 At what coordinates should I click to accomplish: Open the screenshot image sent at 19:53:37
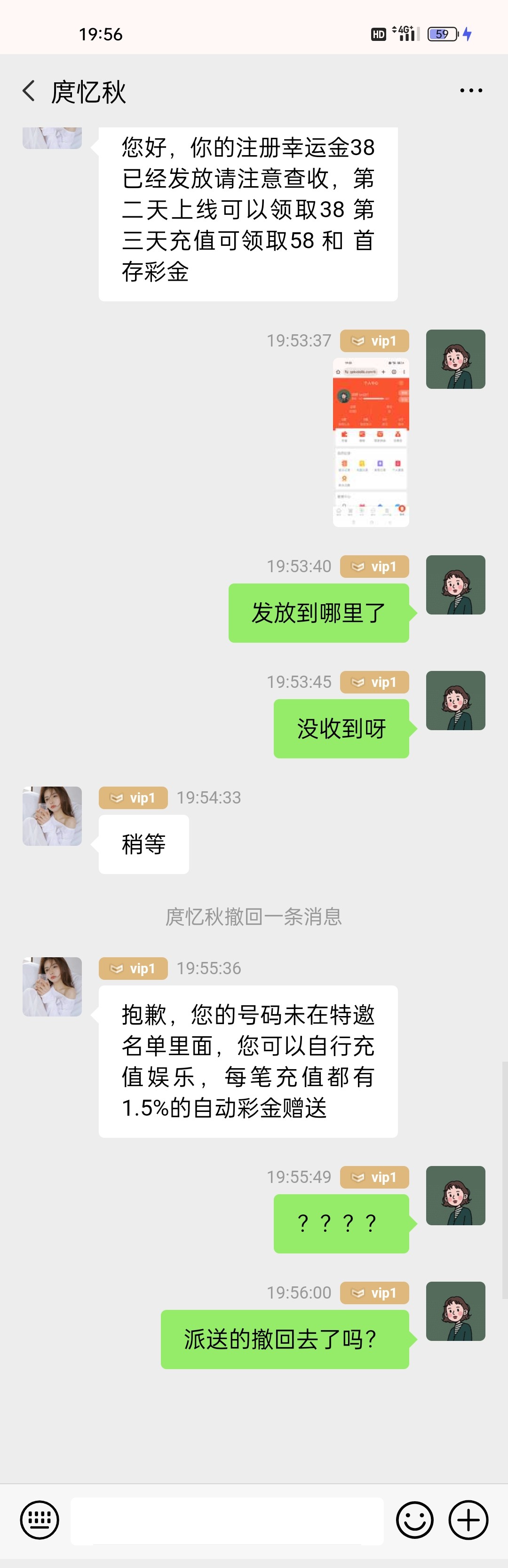click(x=370, y=442)
